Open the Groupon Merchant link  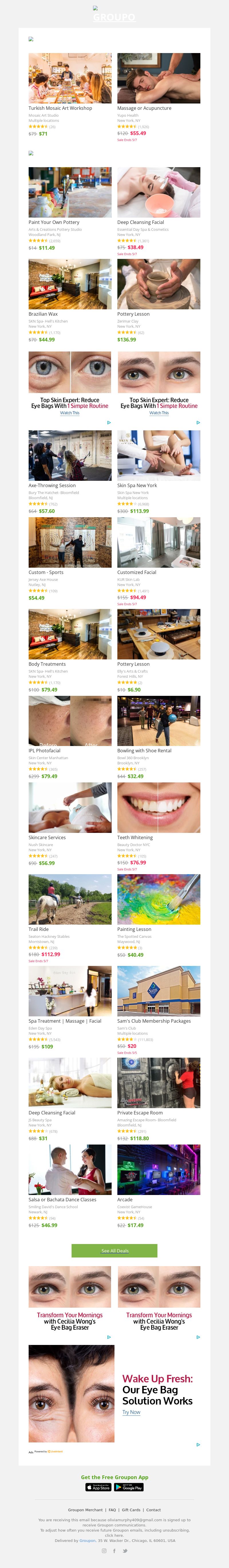(85, 1510)
